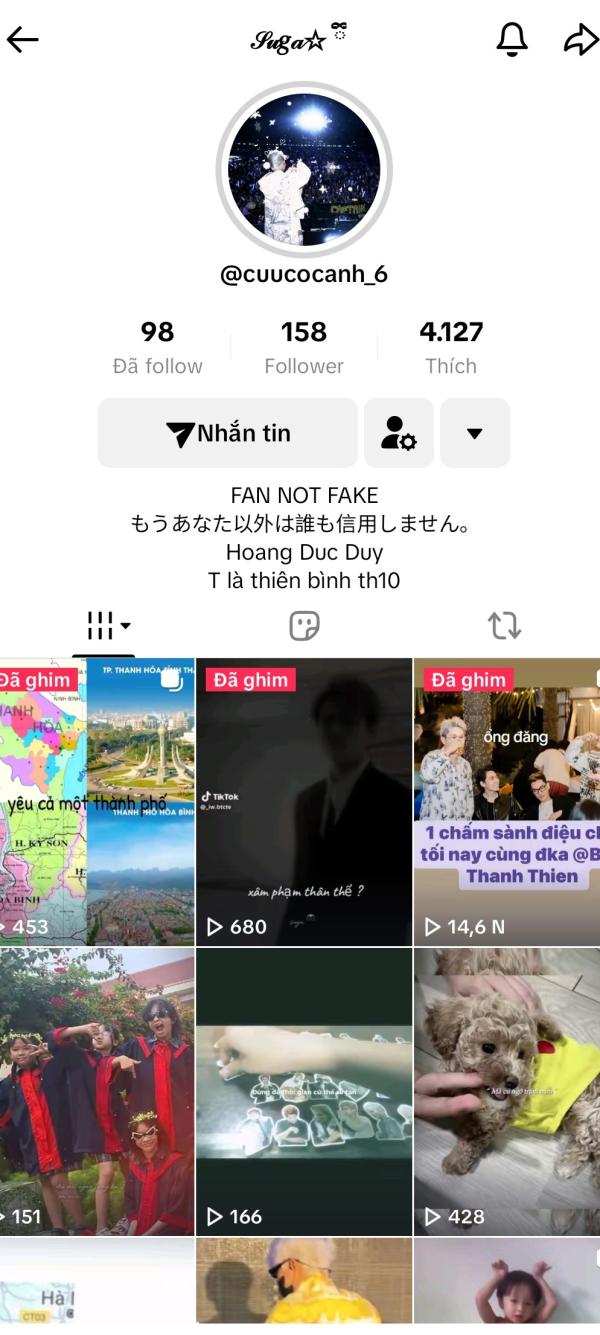Open pinned video with 680 views
Screen dimensions: 600x1335
click(x=304, y=802)
